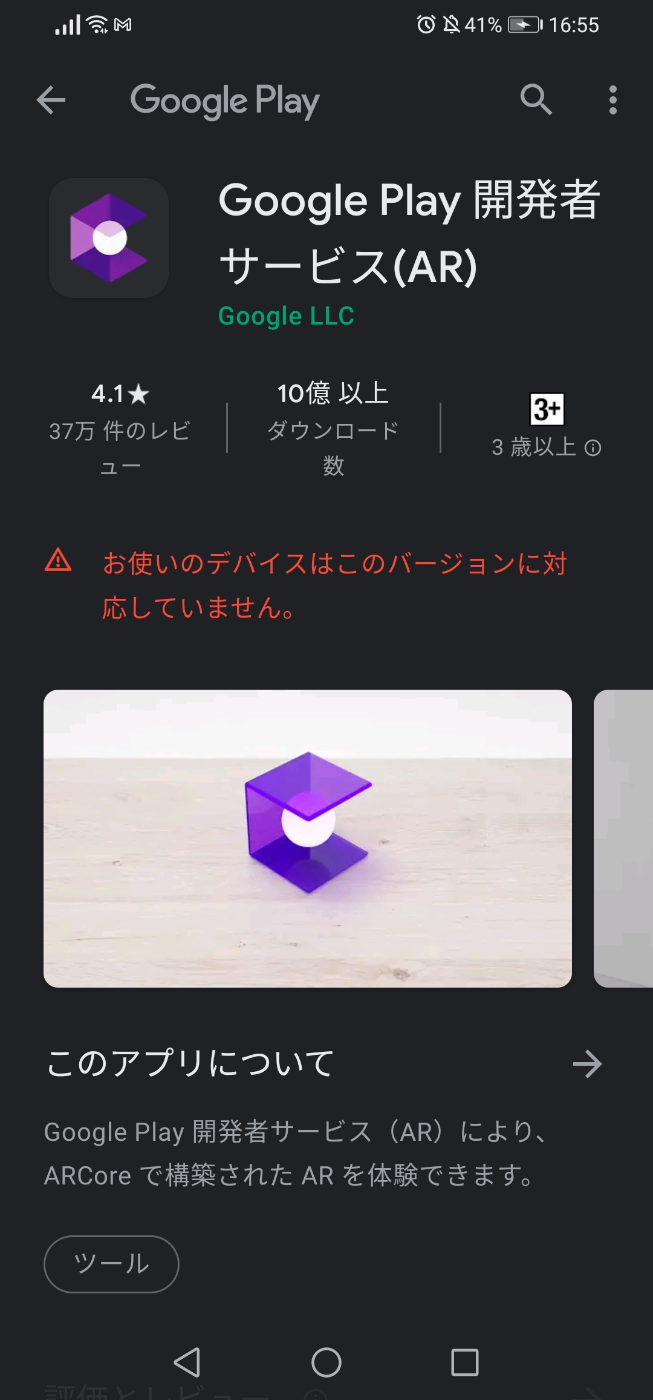
Task: Open このアプリについて details arrow
Action: (587, 1064)
